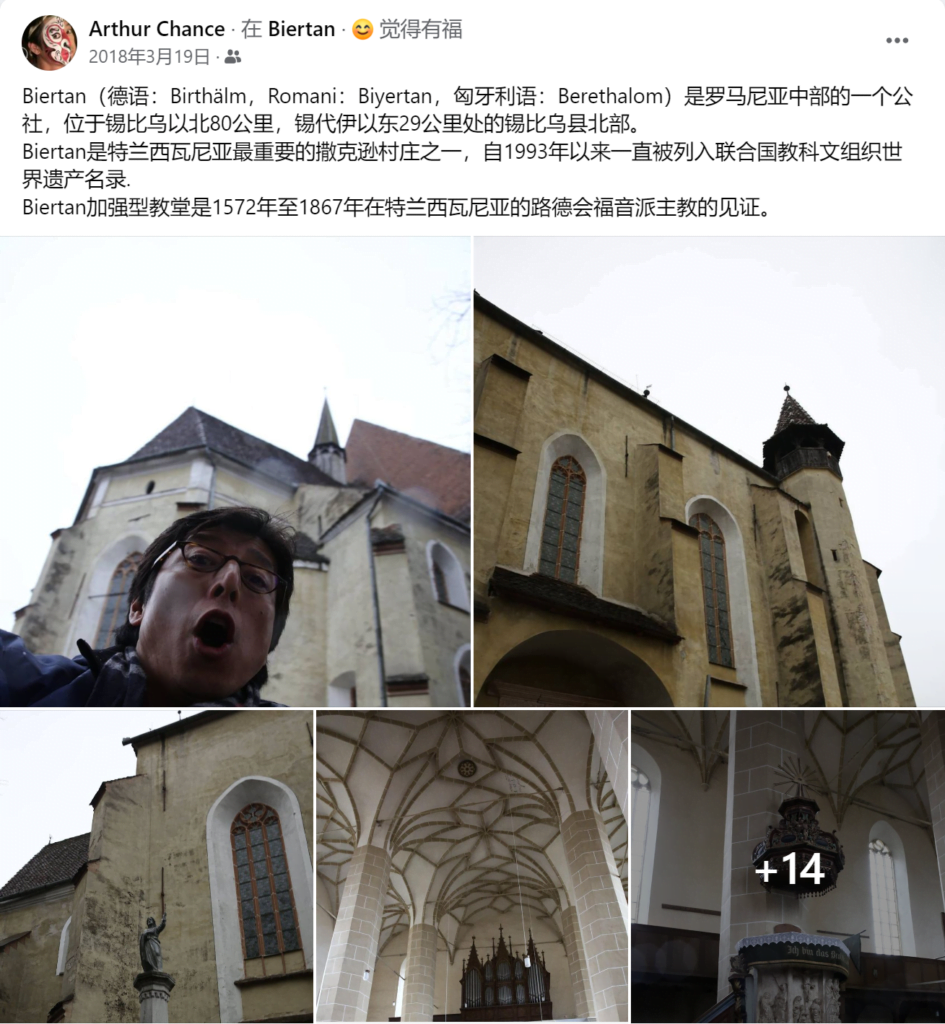Open the post's three-dot options menu

897,41
